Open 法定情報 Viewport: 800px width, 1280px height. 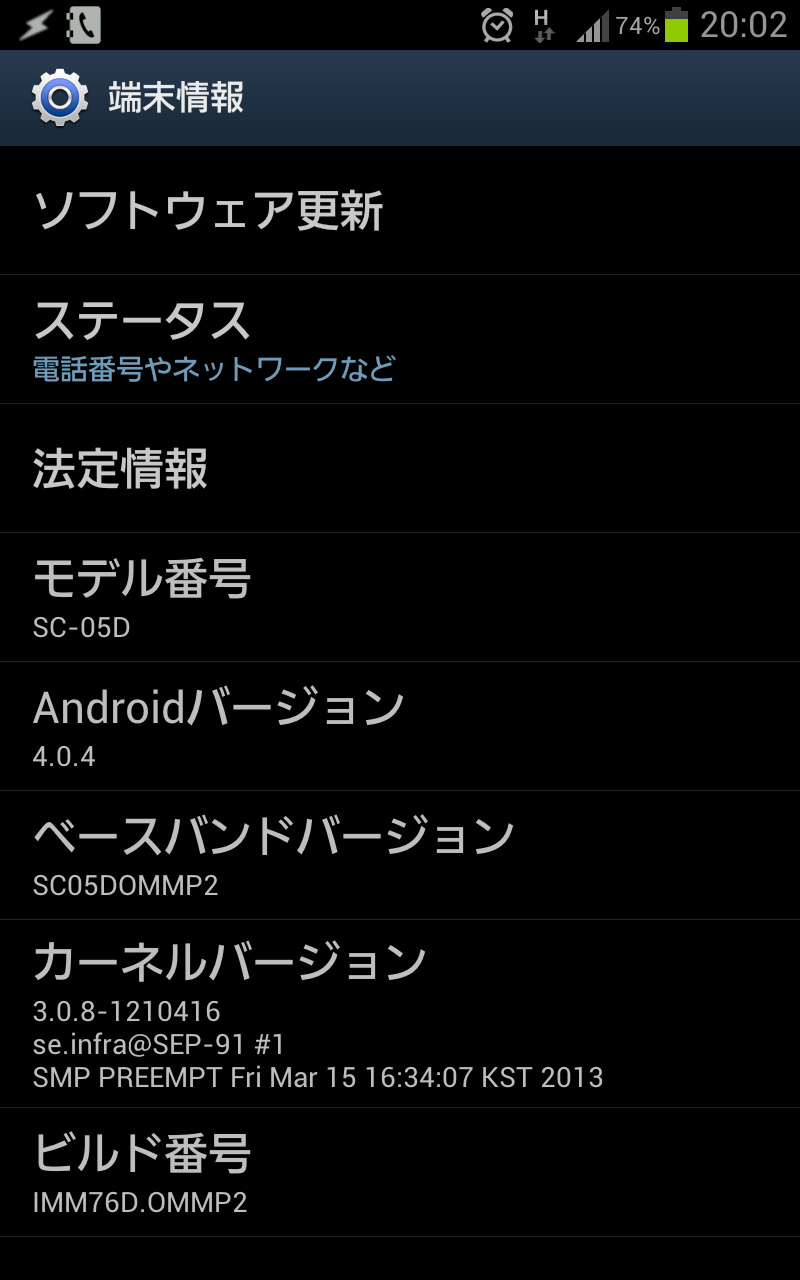coord(400,468)
